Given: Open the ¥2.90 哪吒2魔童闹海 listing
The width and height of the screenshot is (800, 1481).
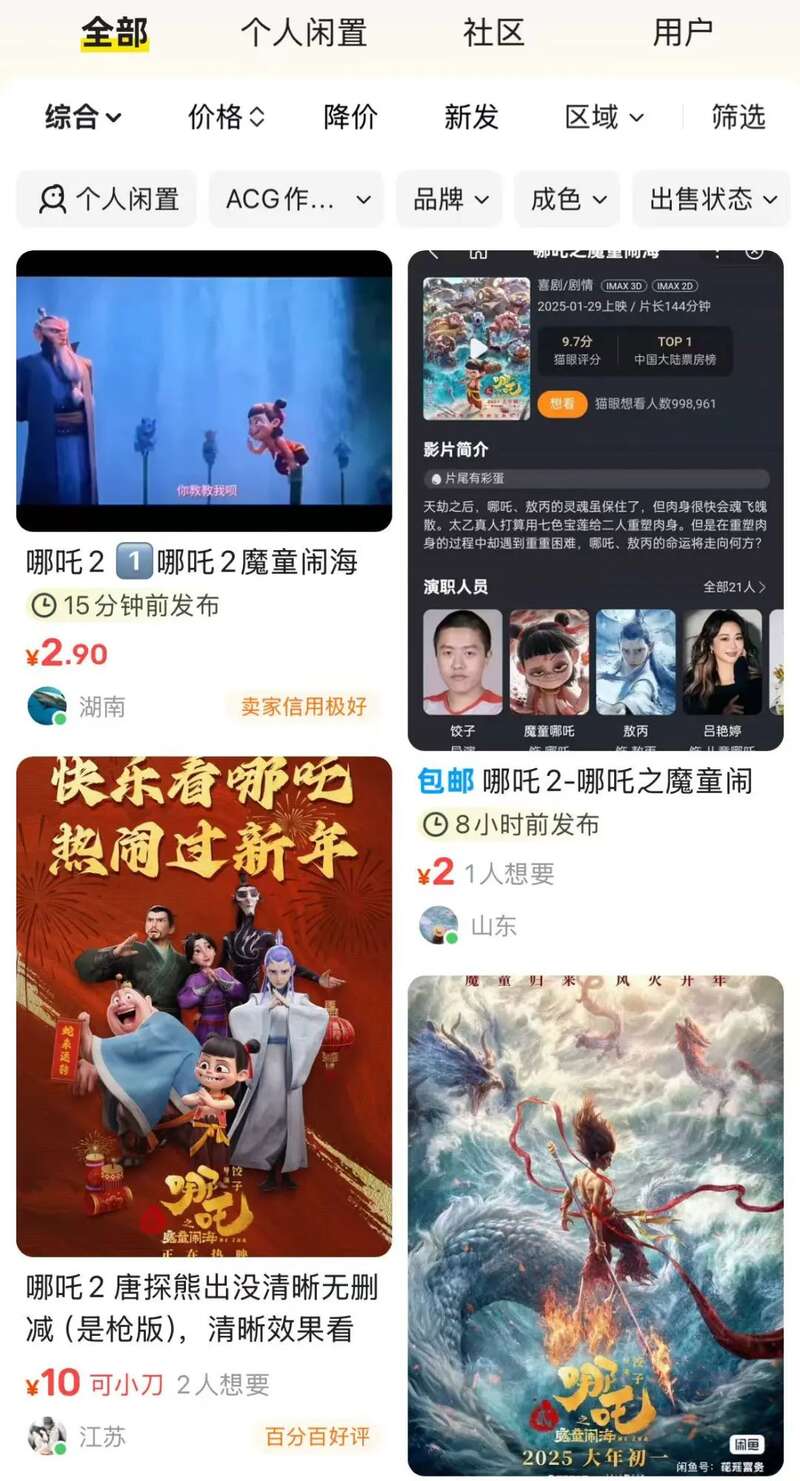Looking at the screenshot, I should tap(204, 391).
